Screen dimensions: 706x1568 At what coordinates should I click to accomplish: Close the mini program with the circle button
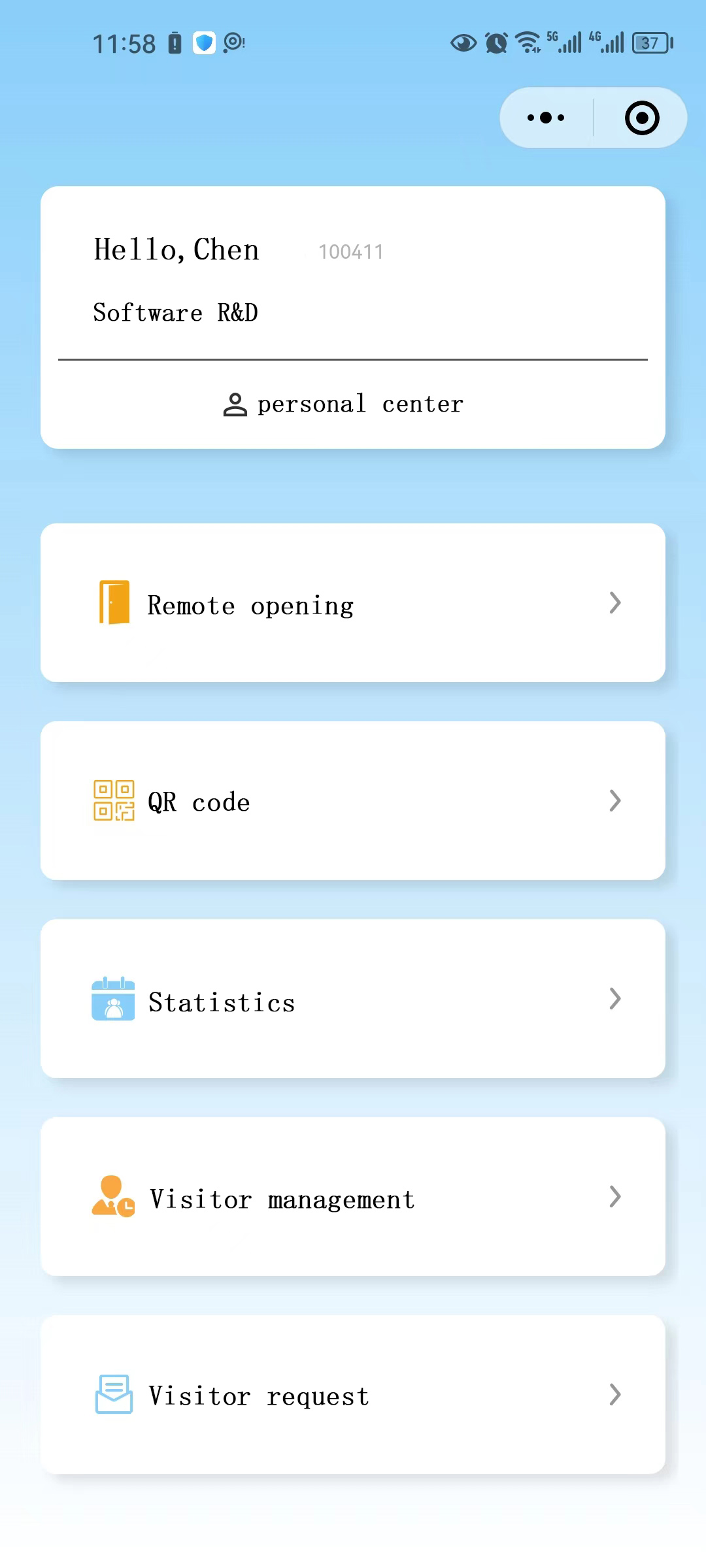[641, 118]
